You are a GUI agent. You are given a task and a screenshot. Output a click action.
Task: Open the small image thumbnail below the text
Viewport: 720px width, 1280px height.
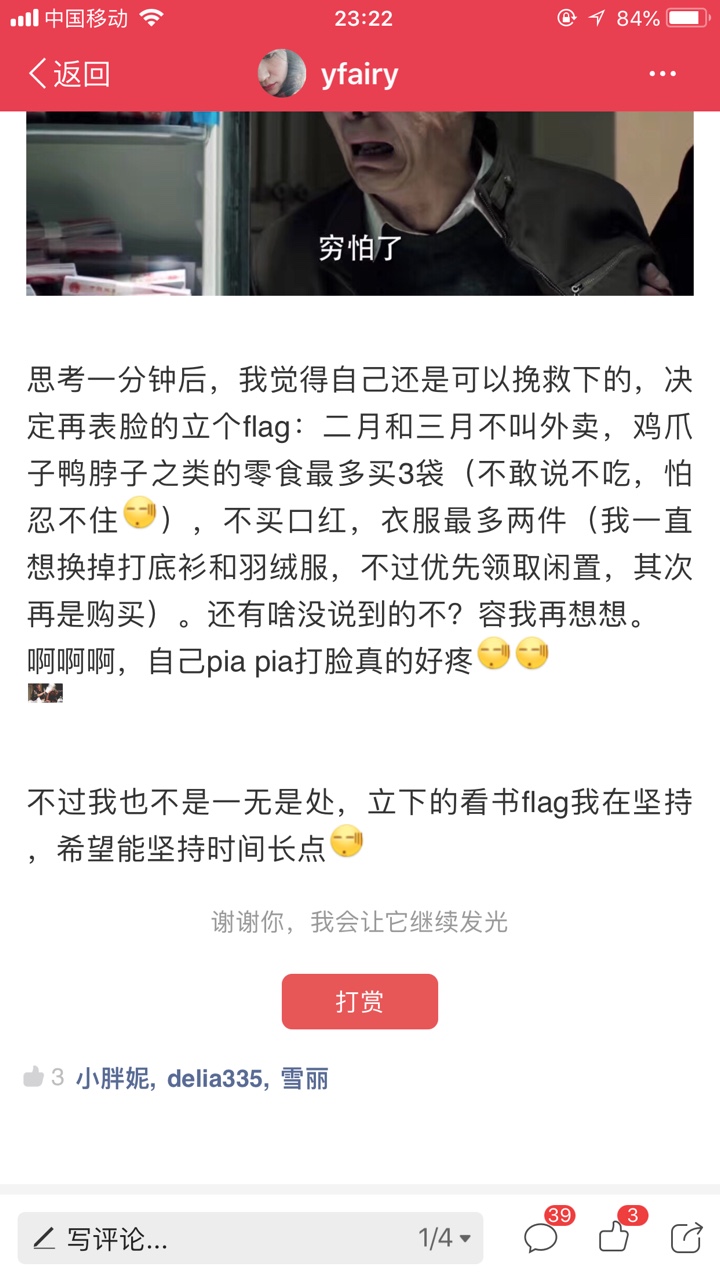pos(45,692)
